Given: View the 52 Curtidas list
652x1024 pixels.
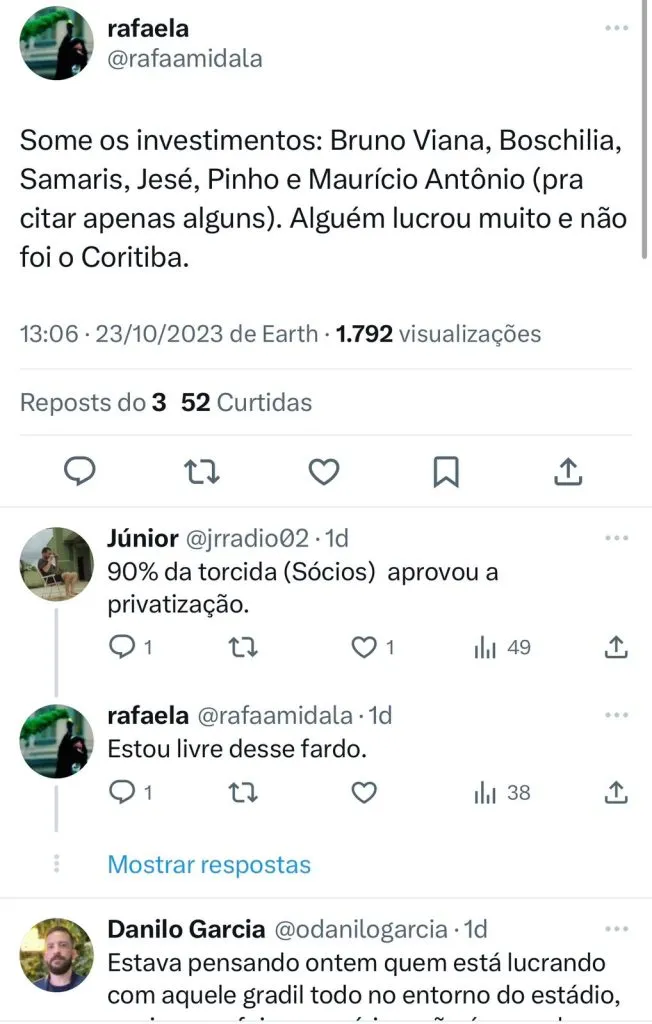Looking at the screenshot, I should tap(247, 403).
